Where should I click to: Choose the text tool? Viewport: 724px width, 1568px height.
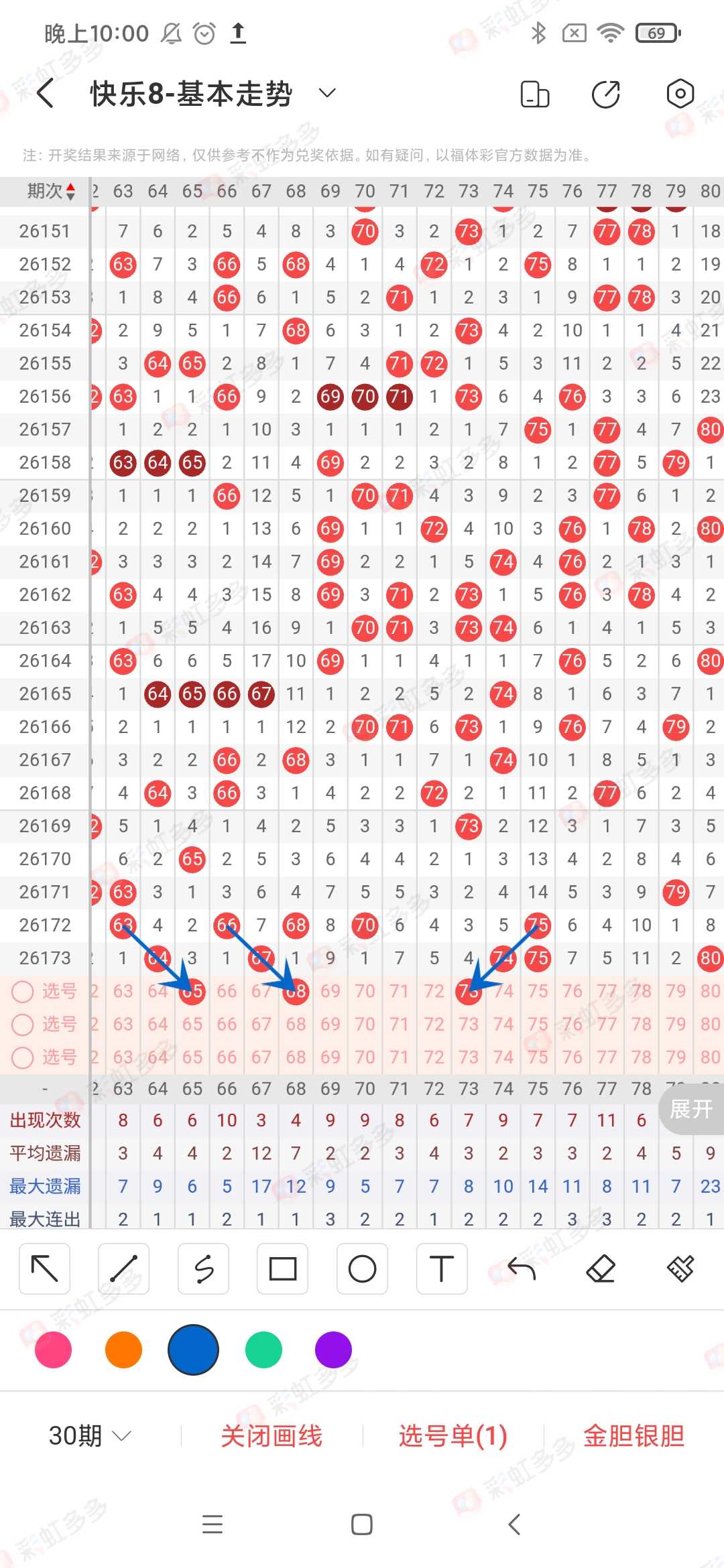[441, 1268]
